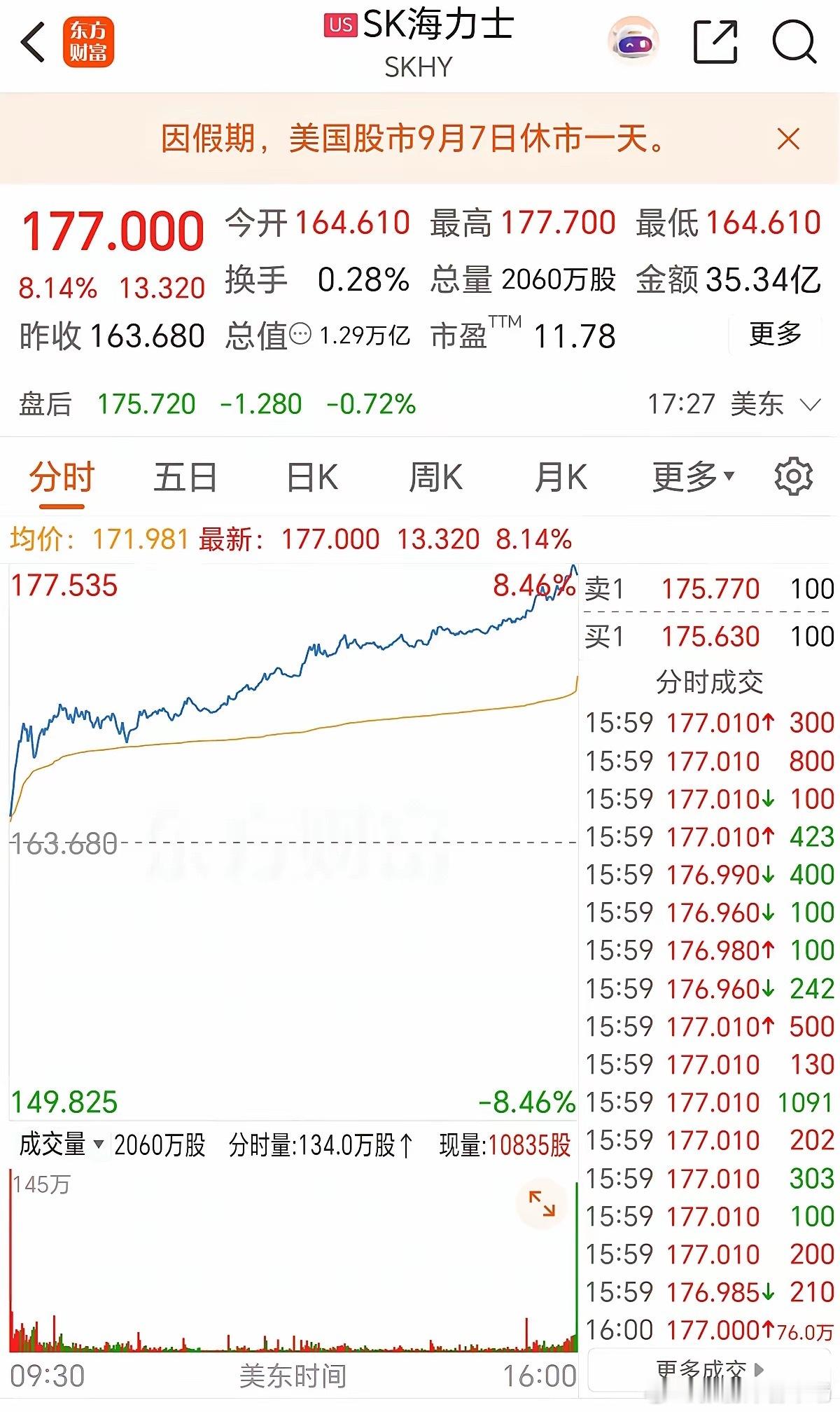
Task: Select the 分时 chart tab
Action: [x=62, y=478]
